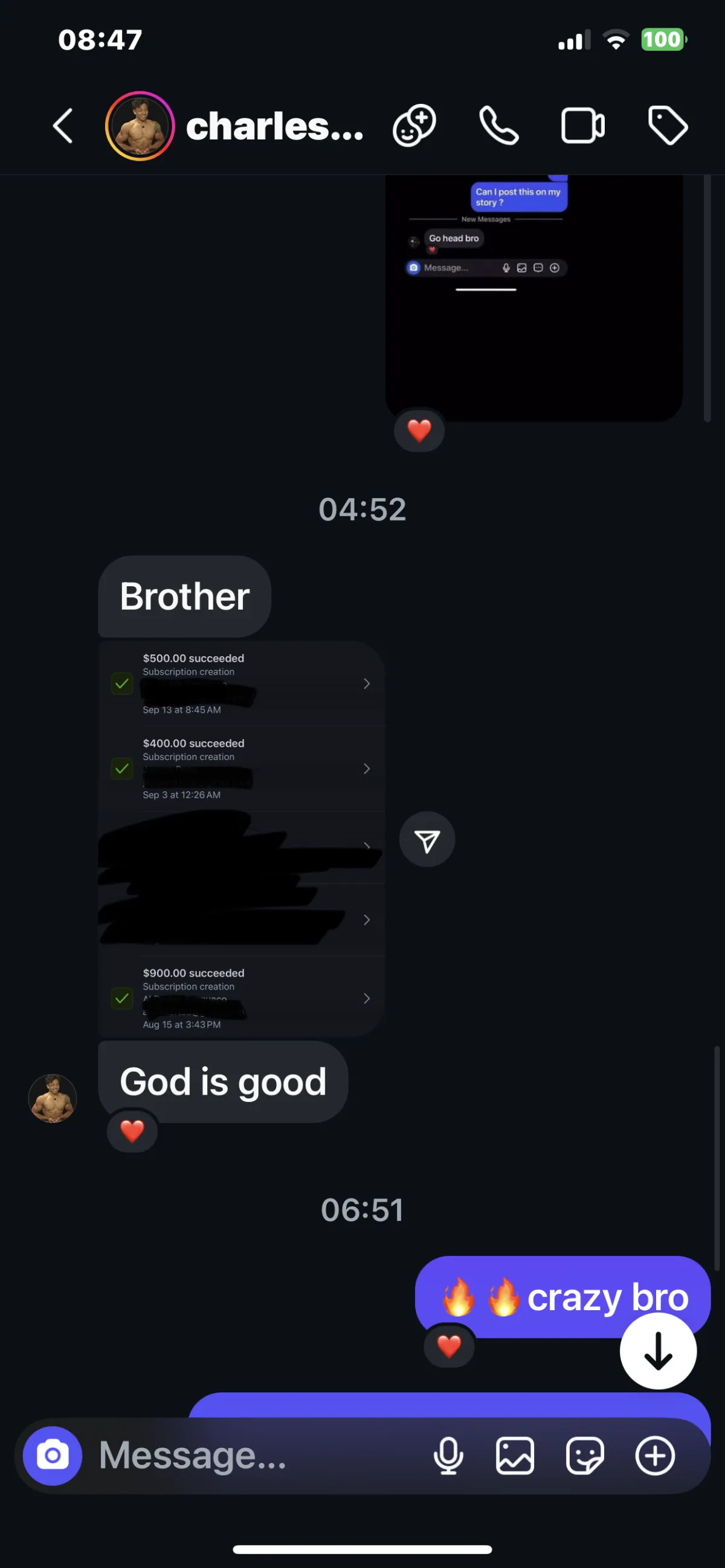Open the label tag icon

pyautogui.click(x=668, y=126)
